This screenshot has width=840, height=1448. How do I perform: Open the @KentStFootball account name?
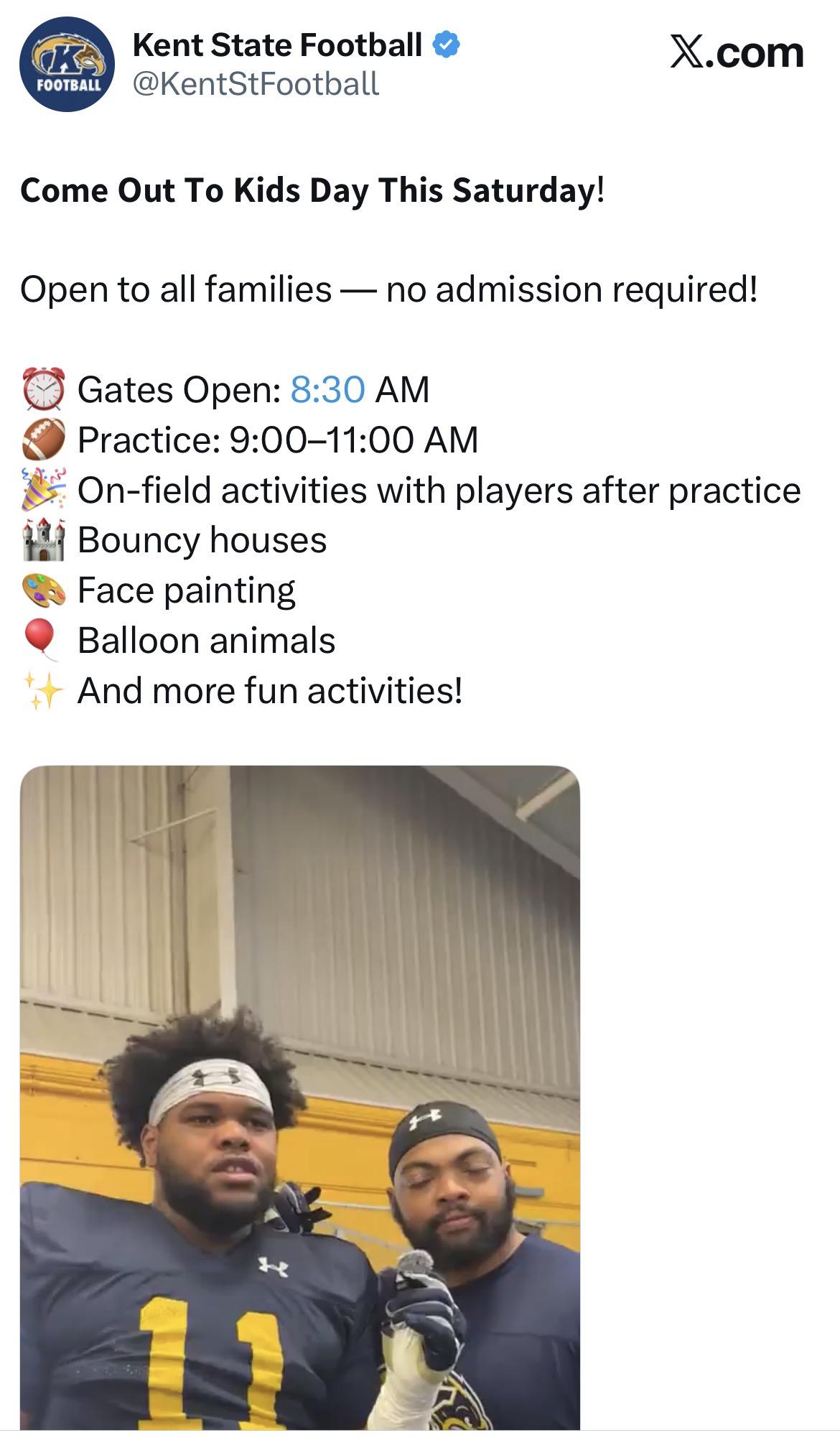tap(256, 85)
